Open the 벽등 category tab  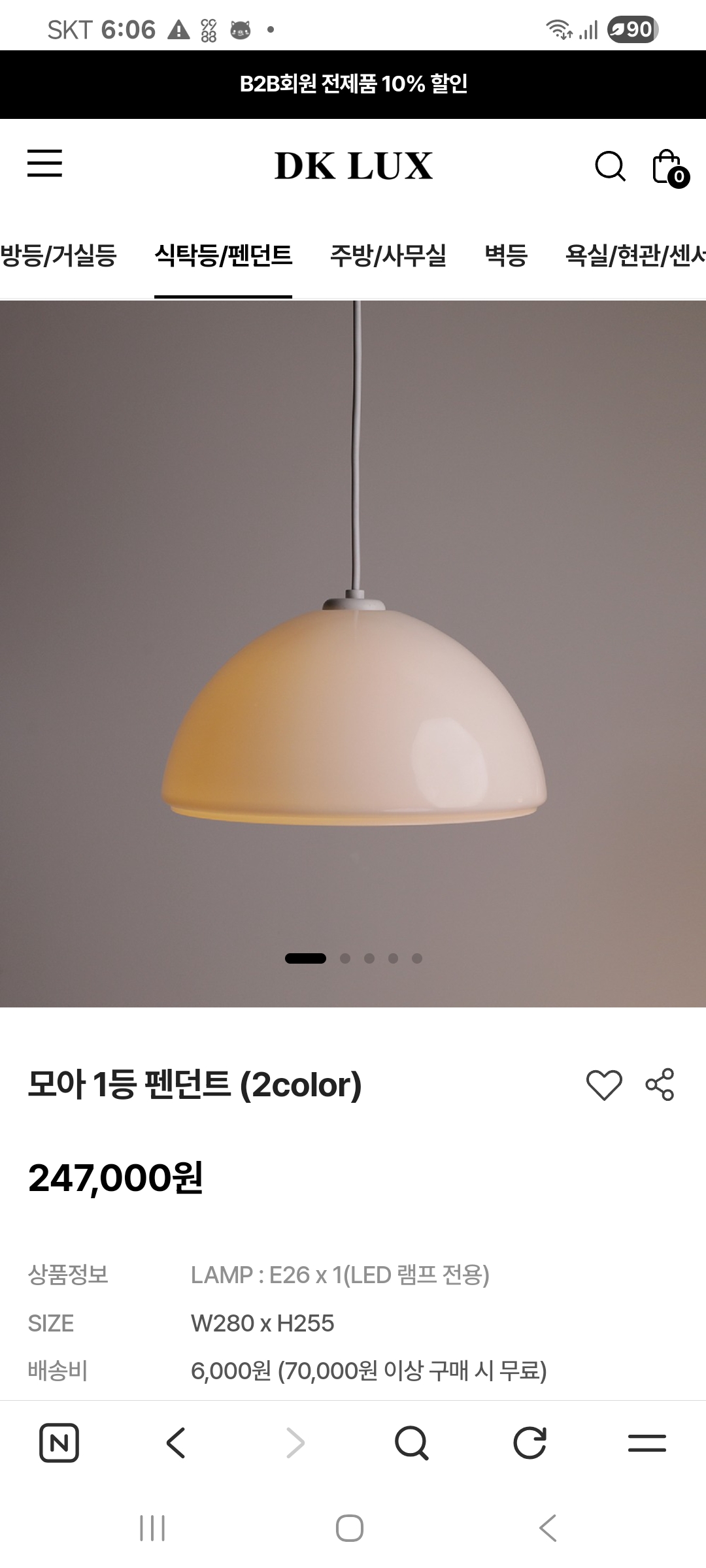[506, 255]
